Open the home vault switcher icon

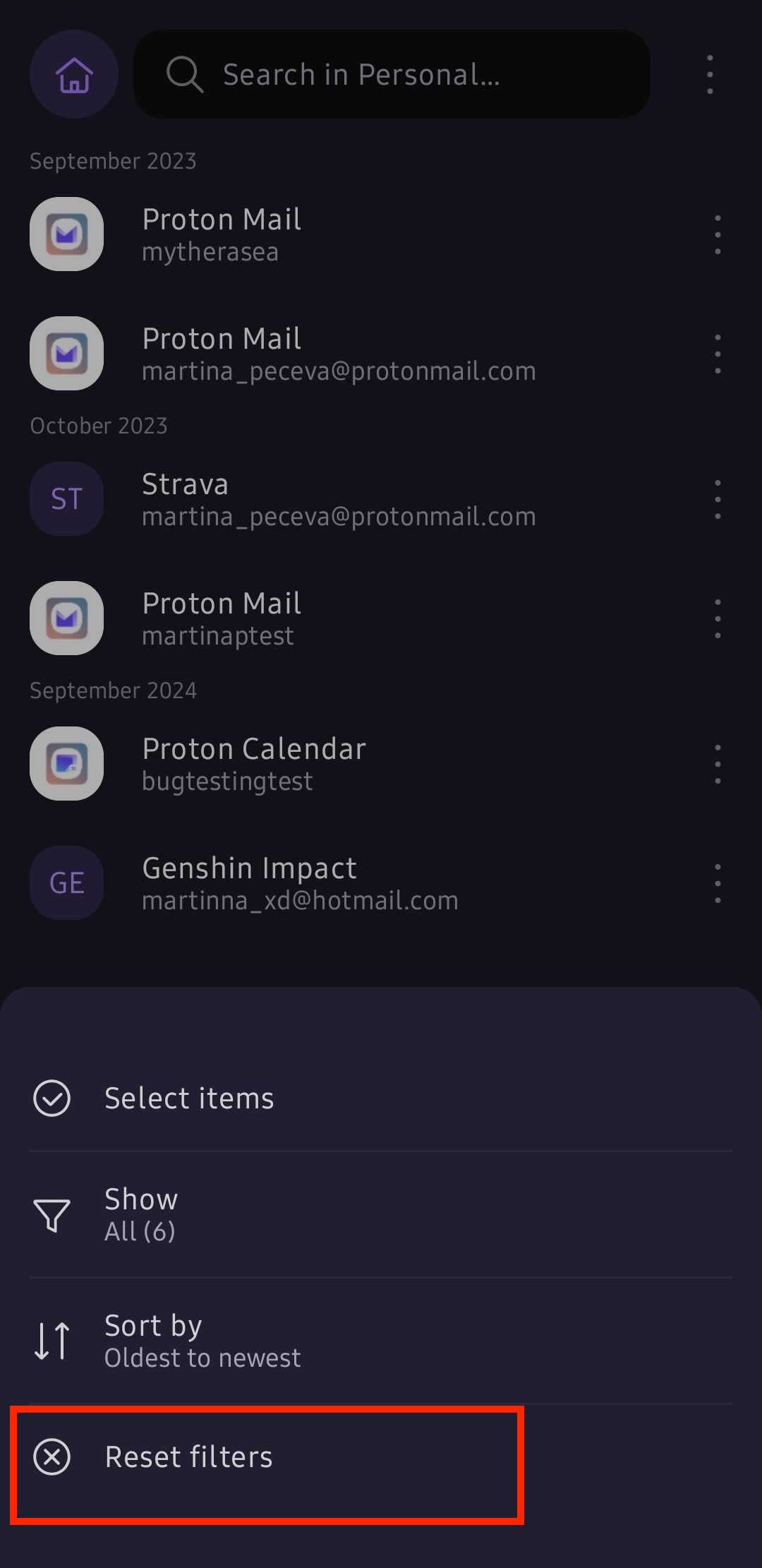pos(73,74)
